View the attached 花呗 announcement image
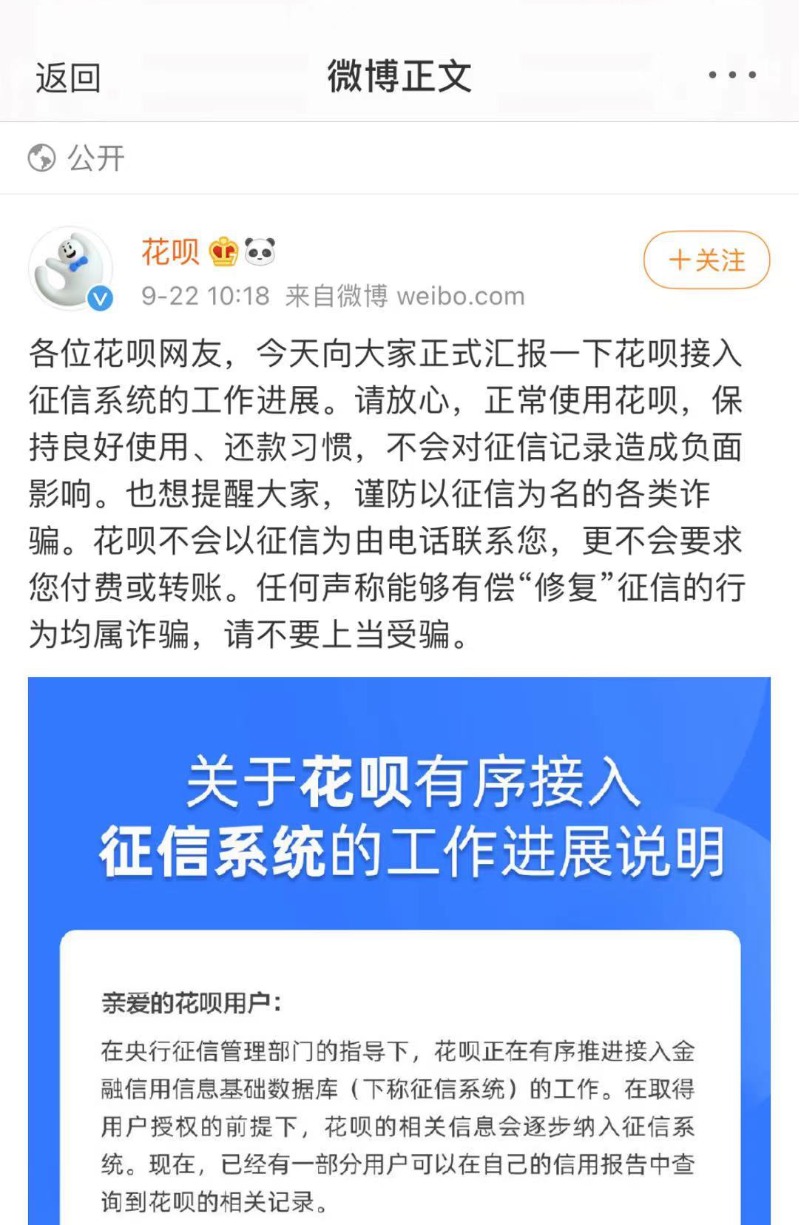 pyautogui.click(x=399, y=950)
